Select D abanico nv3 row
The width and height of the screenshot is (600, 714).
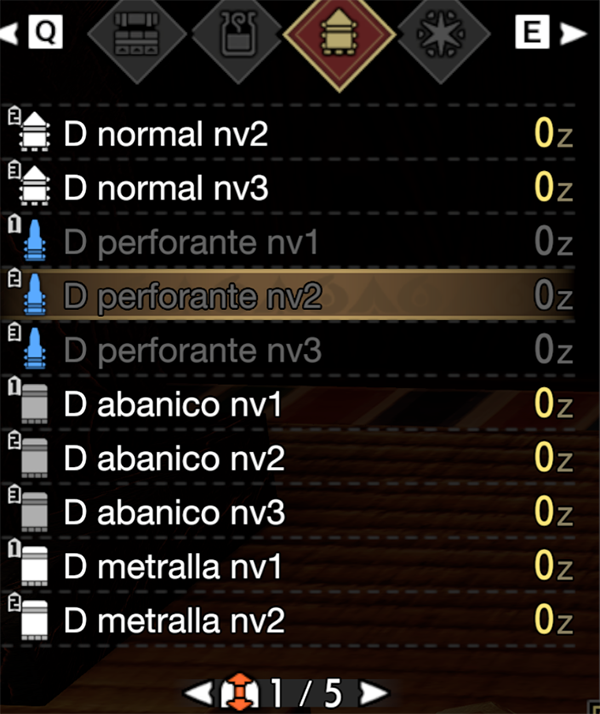click(290, 513)
